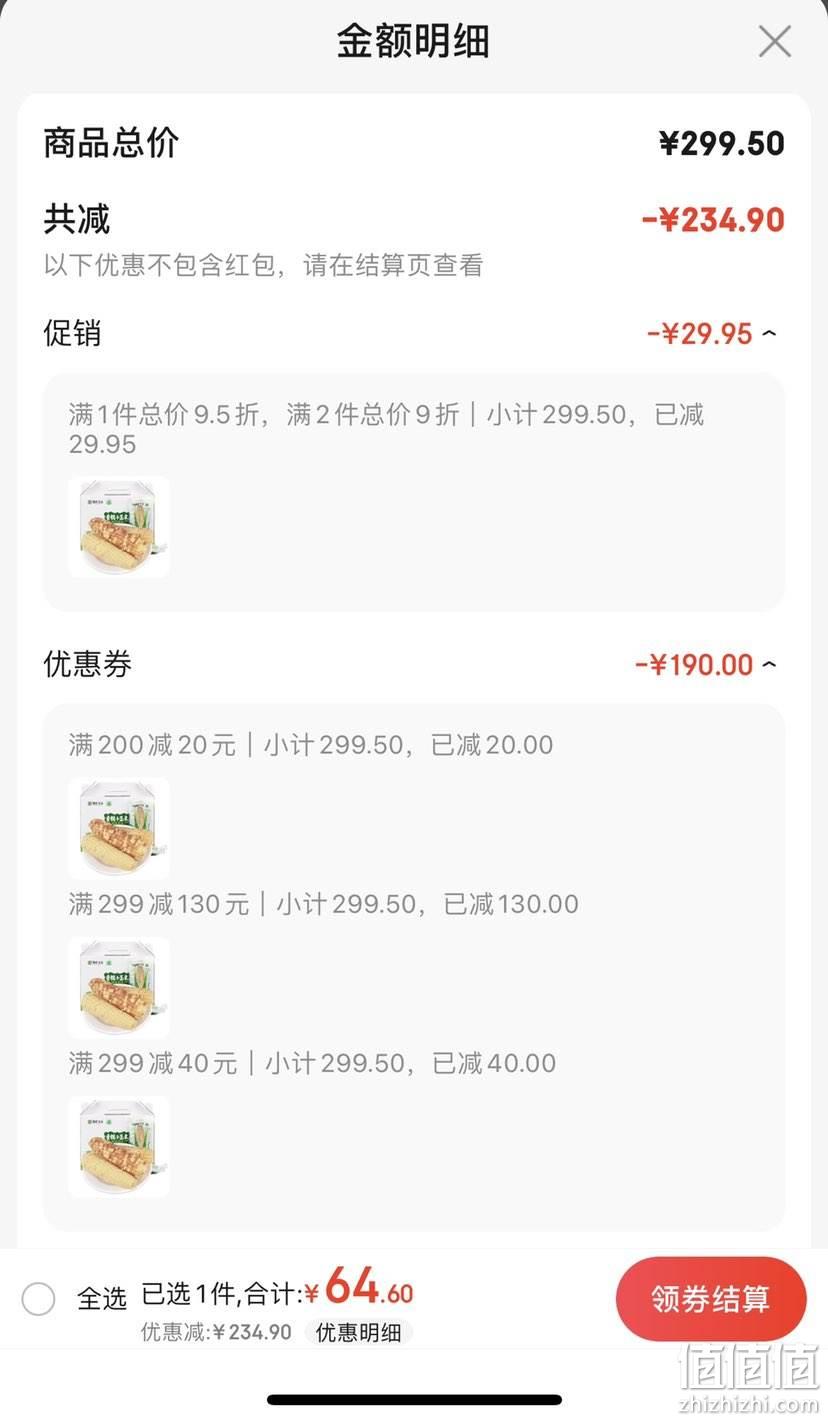Collapse the 促销 discount section
The image size is (828, 1422).
(x=769, y=333)
